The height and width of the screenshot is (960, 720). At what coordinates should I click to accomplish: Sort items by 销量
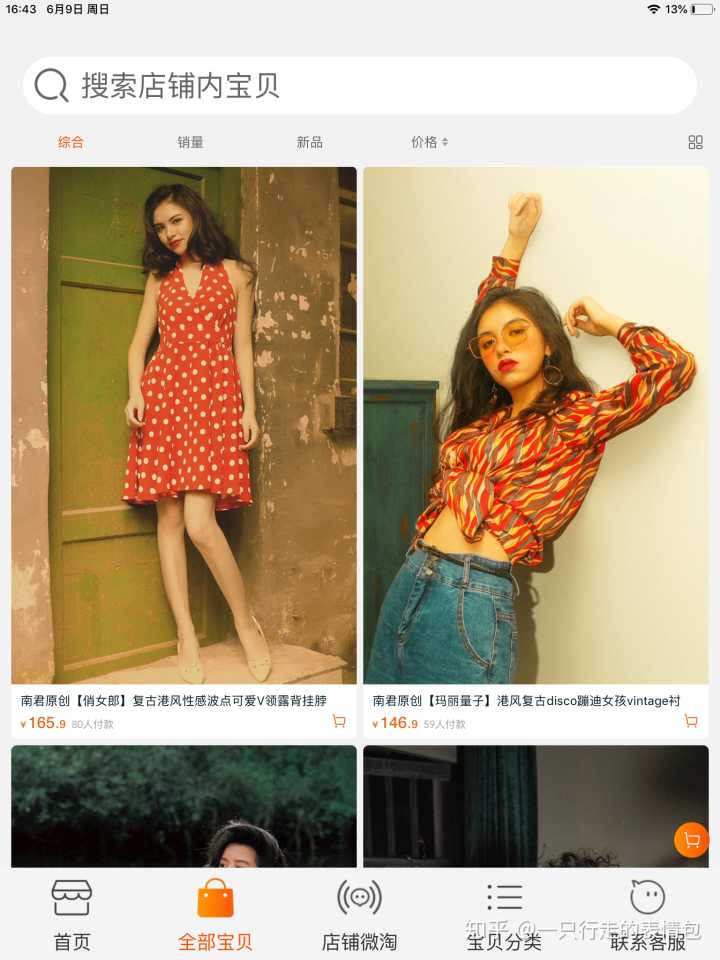click(x=190, y=142)
